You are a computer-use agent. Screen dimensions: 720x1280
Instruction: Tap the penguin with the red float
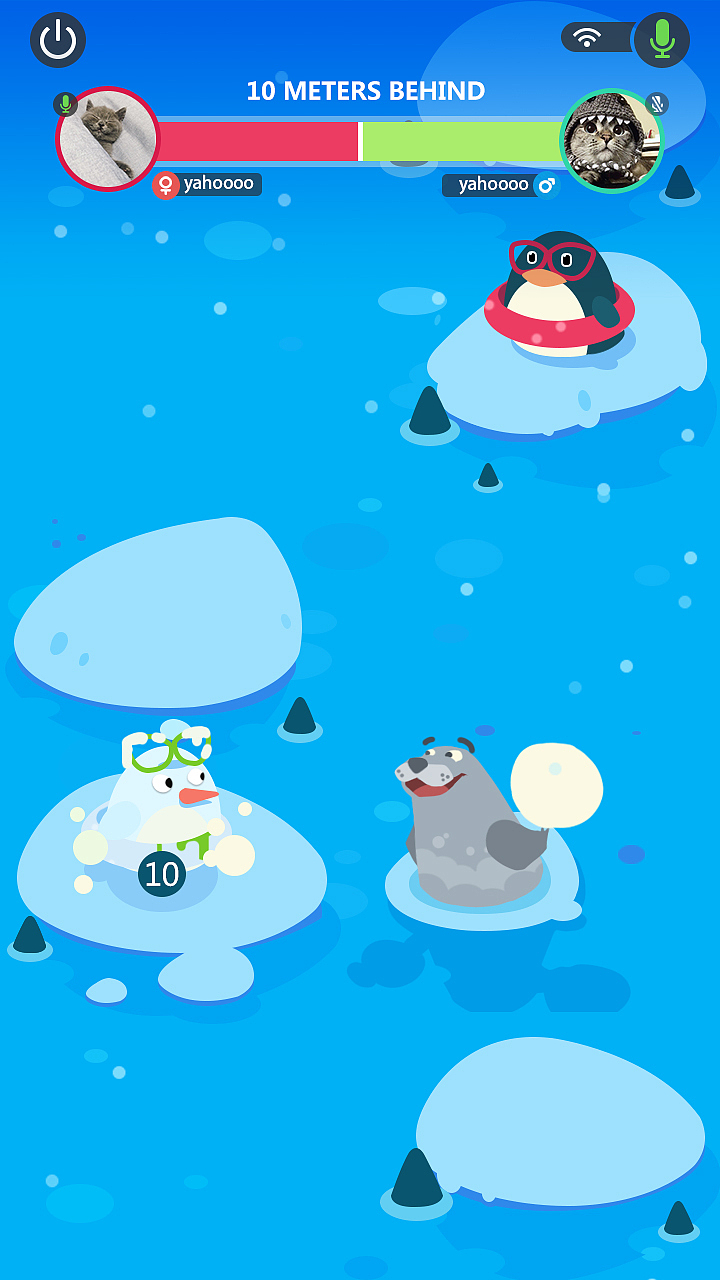pyautogui.click(x=559, y=295)
